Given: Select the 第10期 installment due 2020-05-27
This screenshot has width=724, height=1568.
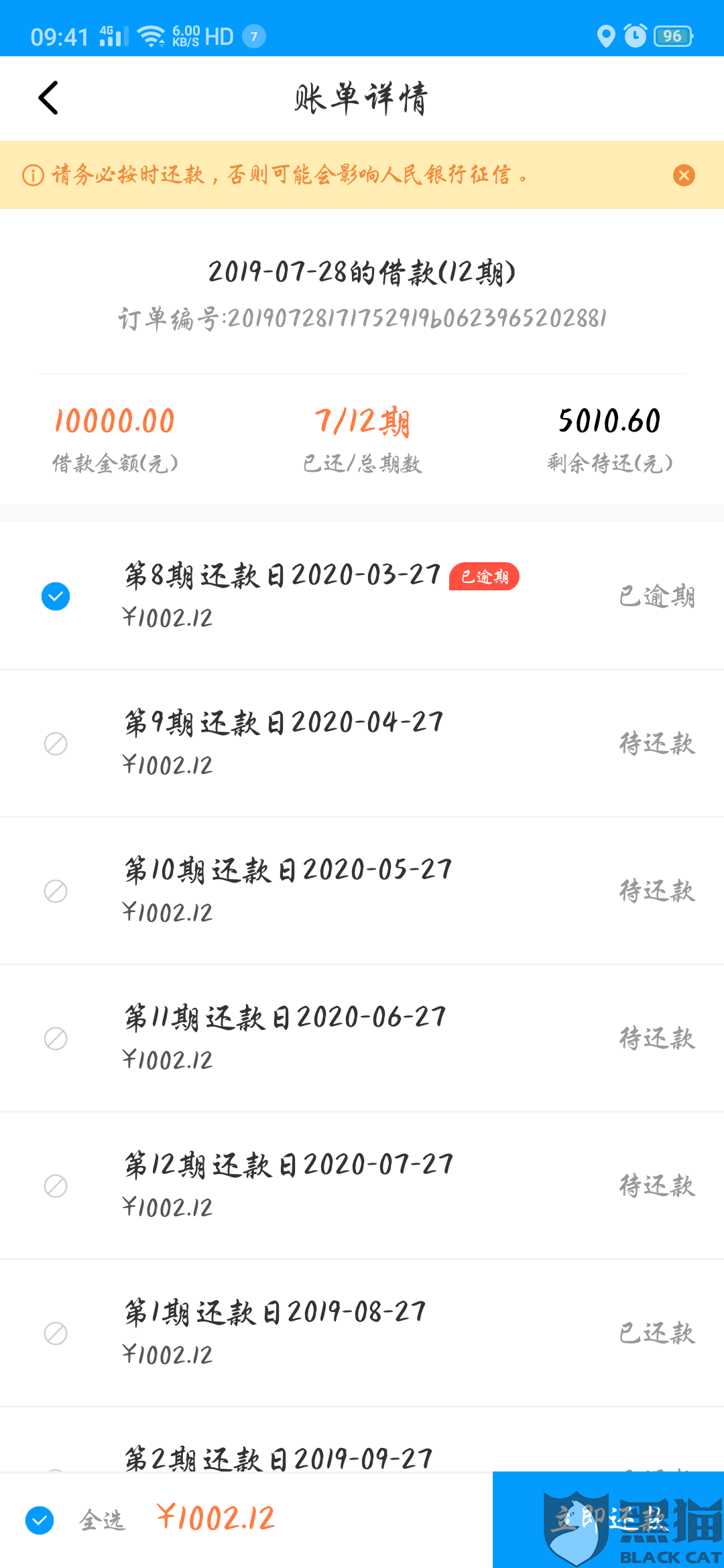Looking at the screenshot, I should pos(56,891).
